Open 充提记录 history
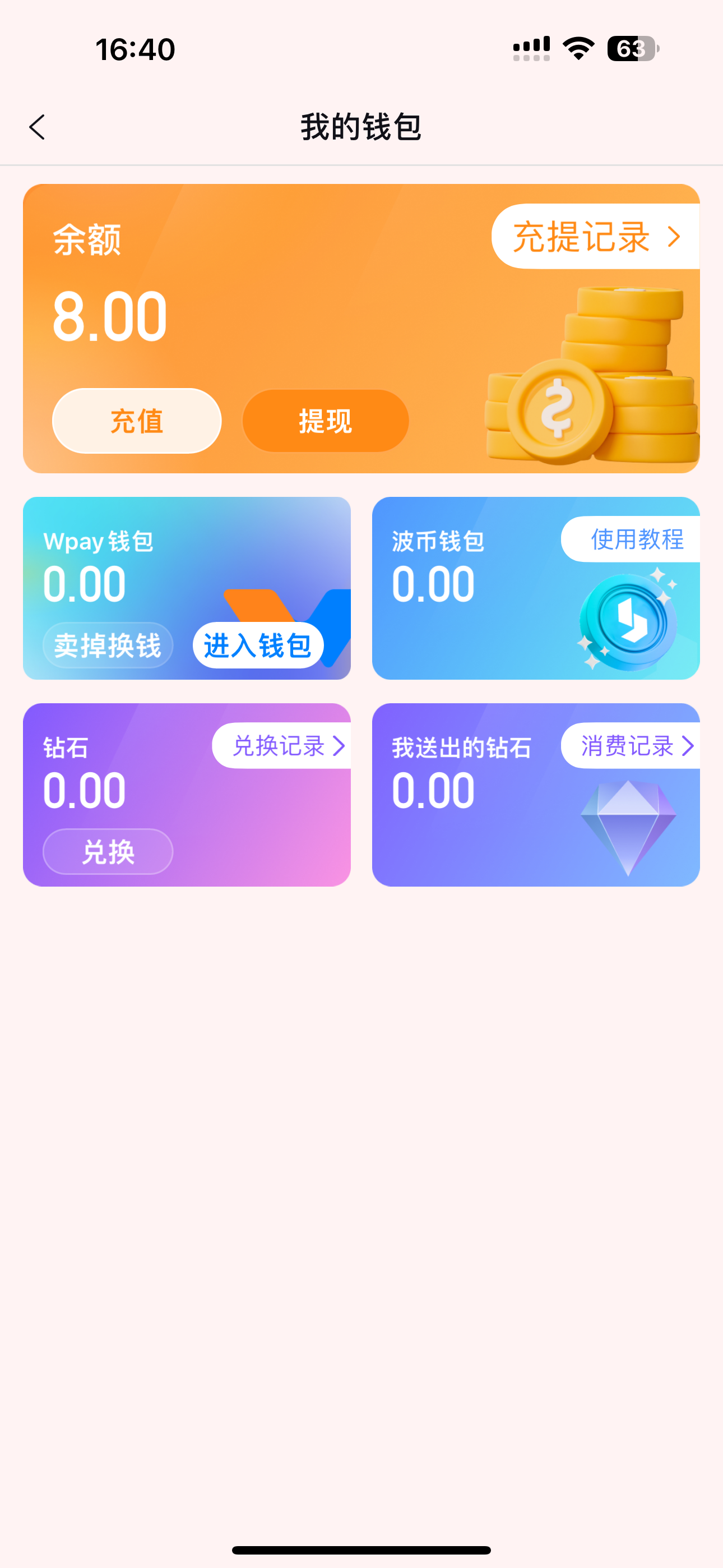The width and height of the screenshot is (723, 1568). 595,237
